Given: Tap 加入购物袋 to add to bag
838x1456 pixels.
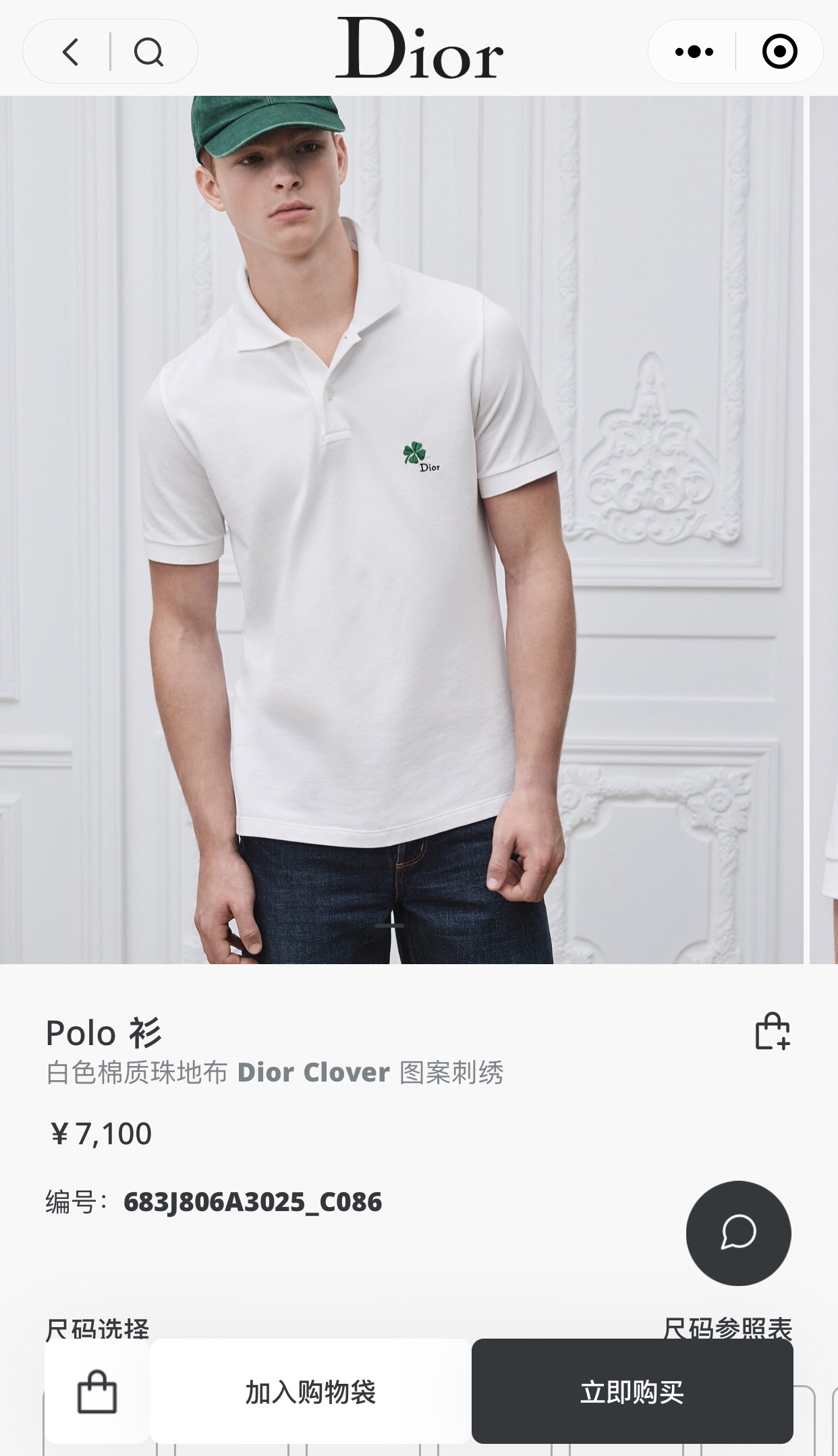Looking at the screenshot, I should [x=310, y=1391].
